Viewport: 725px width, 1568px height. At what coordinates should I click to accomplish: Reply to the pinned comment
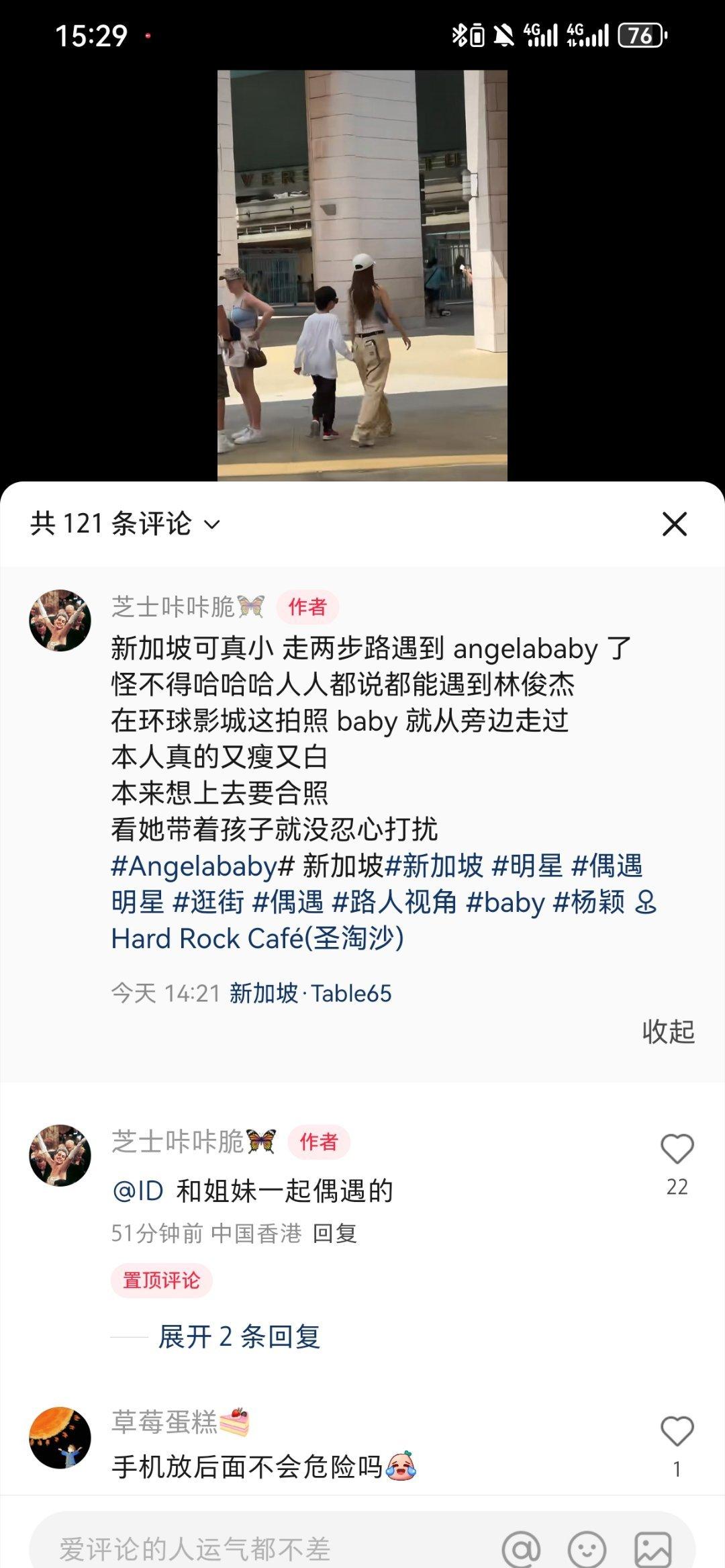point(334,1234)
